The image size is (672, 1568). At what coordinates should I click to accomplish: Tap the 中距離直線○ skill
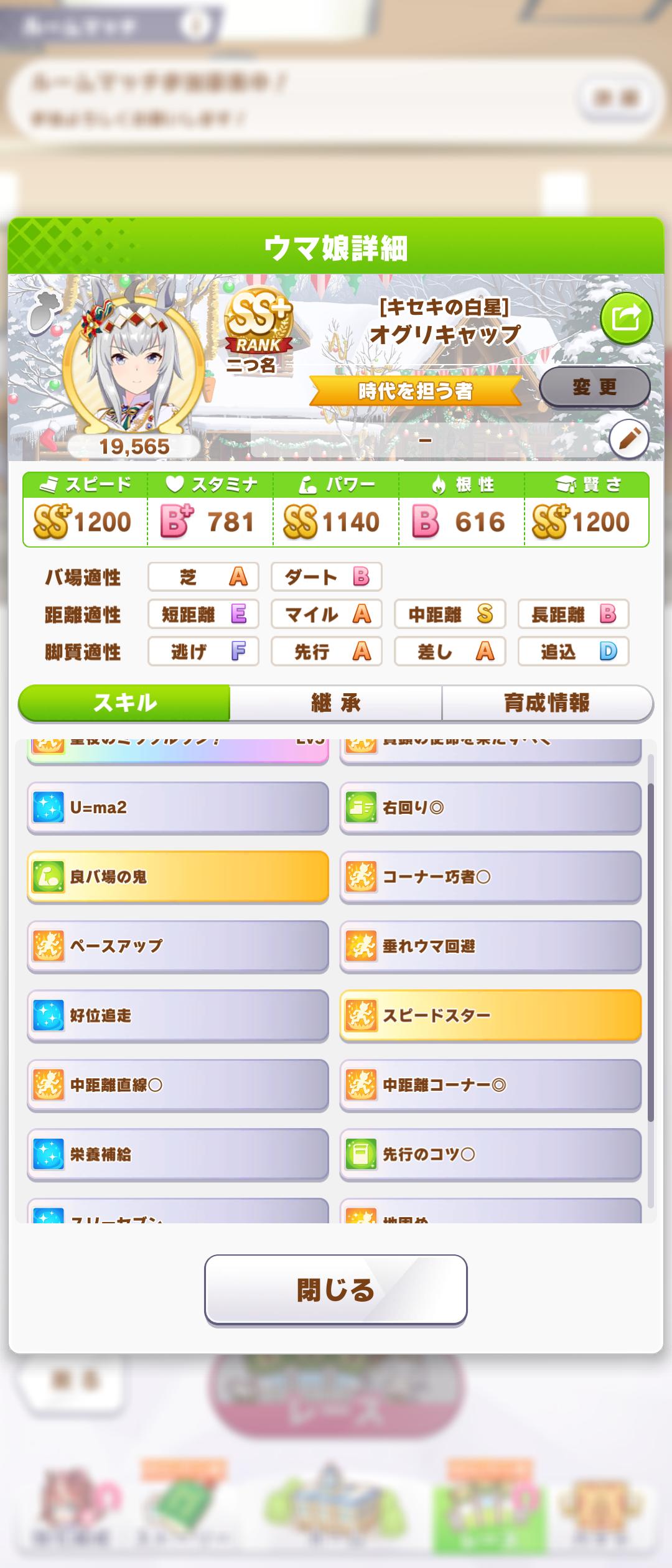click(178, 1085)
